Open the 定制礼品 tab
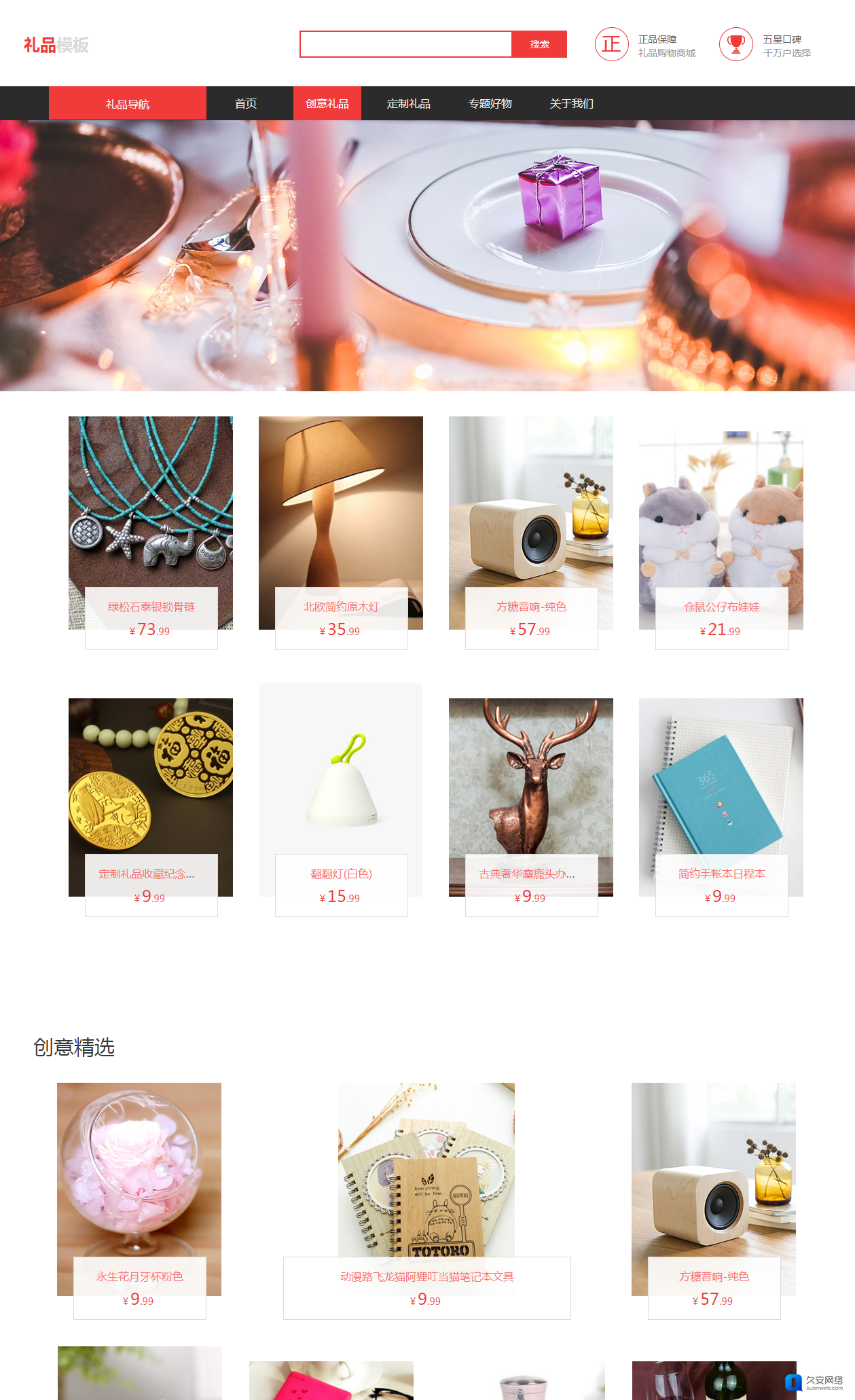 click(408, 104)
